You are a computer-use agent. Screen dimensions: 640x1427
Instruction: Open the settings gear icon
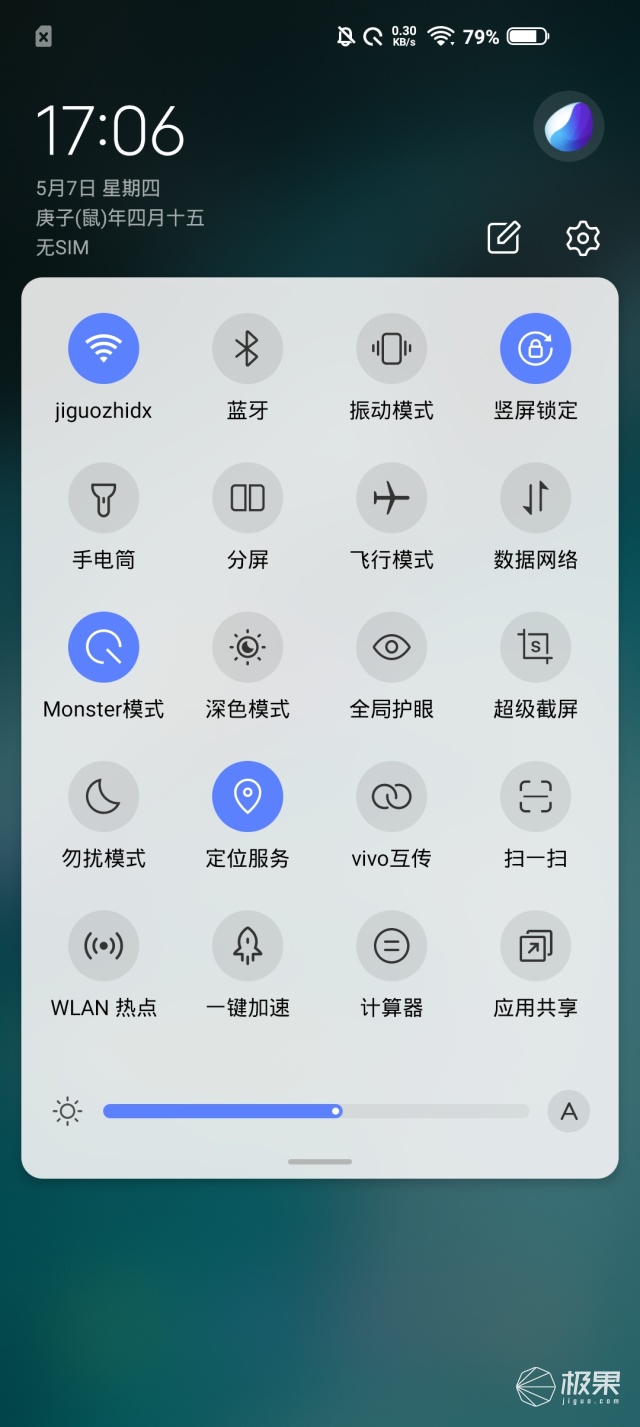tap(582, 238)
